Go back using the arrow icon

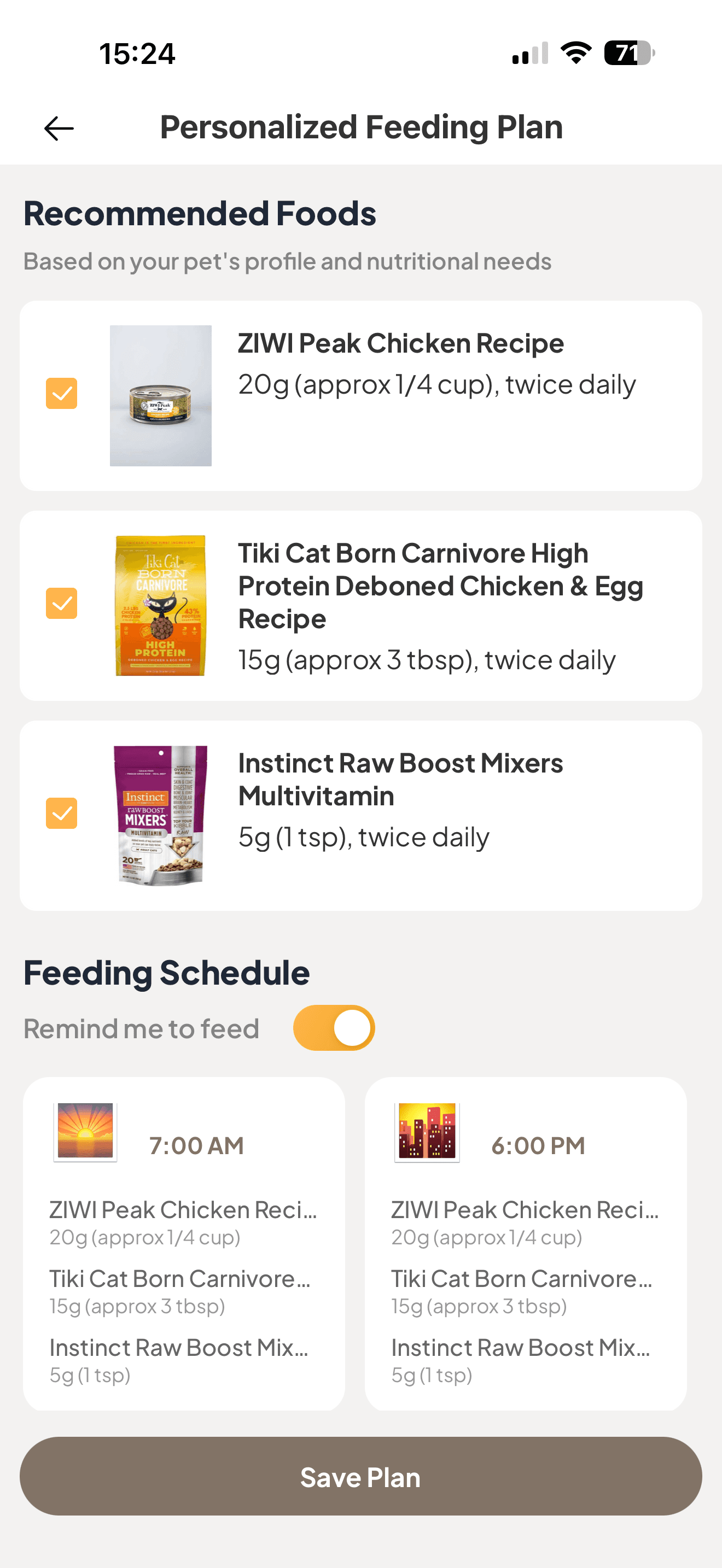(59, 128)
